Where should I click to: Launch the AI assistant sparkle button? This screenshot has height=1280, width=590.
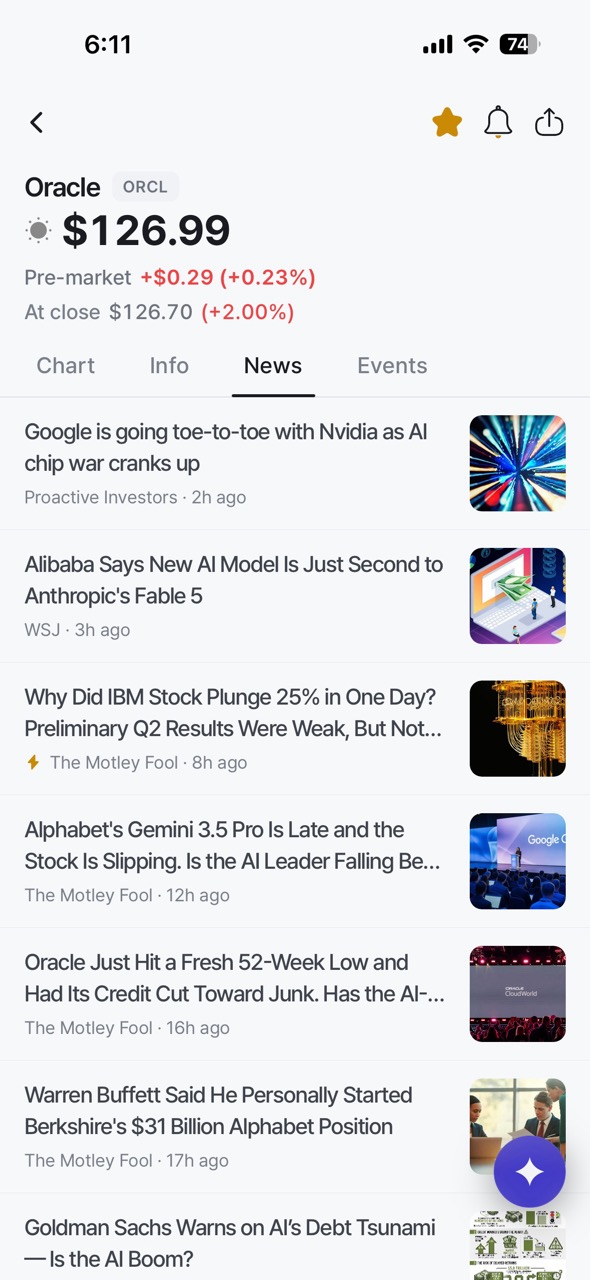click(x=530, y=1172)
